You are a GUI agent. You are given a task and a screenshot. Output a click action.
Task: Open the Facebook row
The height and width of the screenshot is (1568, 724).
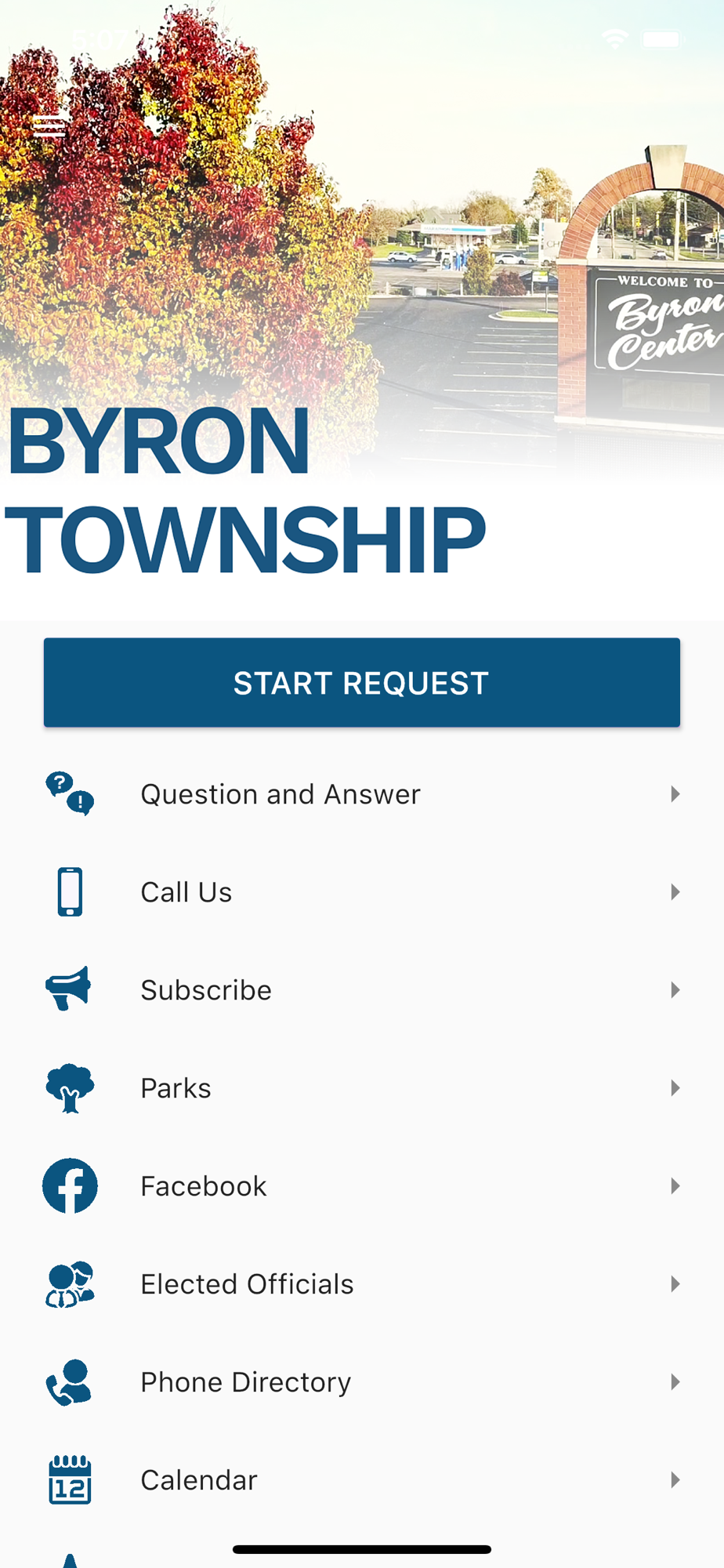pos(361,1186)
